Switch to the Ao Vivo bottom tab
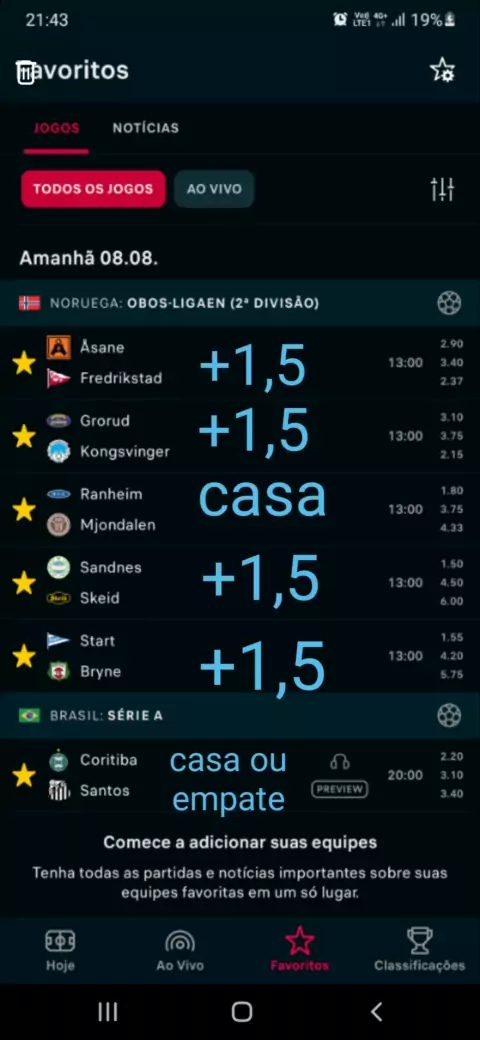The image size is (480, 1040). coord(180,950)
